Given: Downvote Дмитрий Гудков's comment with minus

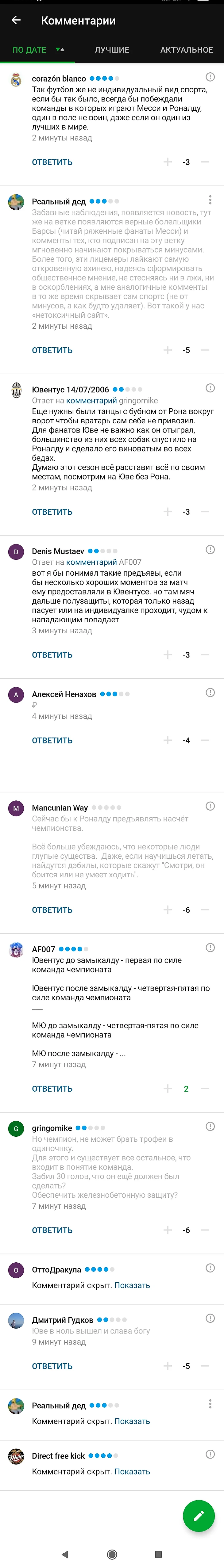Looking at the screenshot, I should pos(205,1366).
